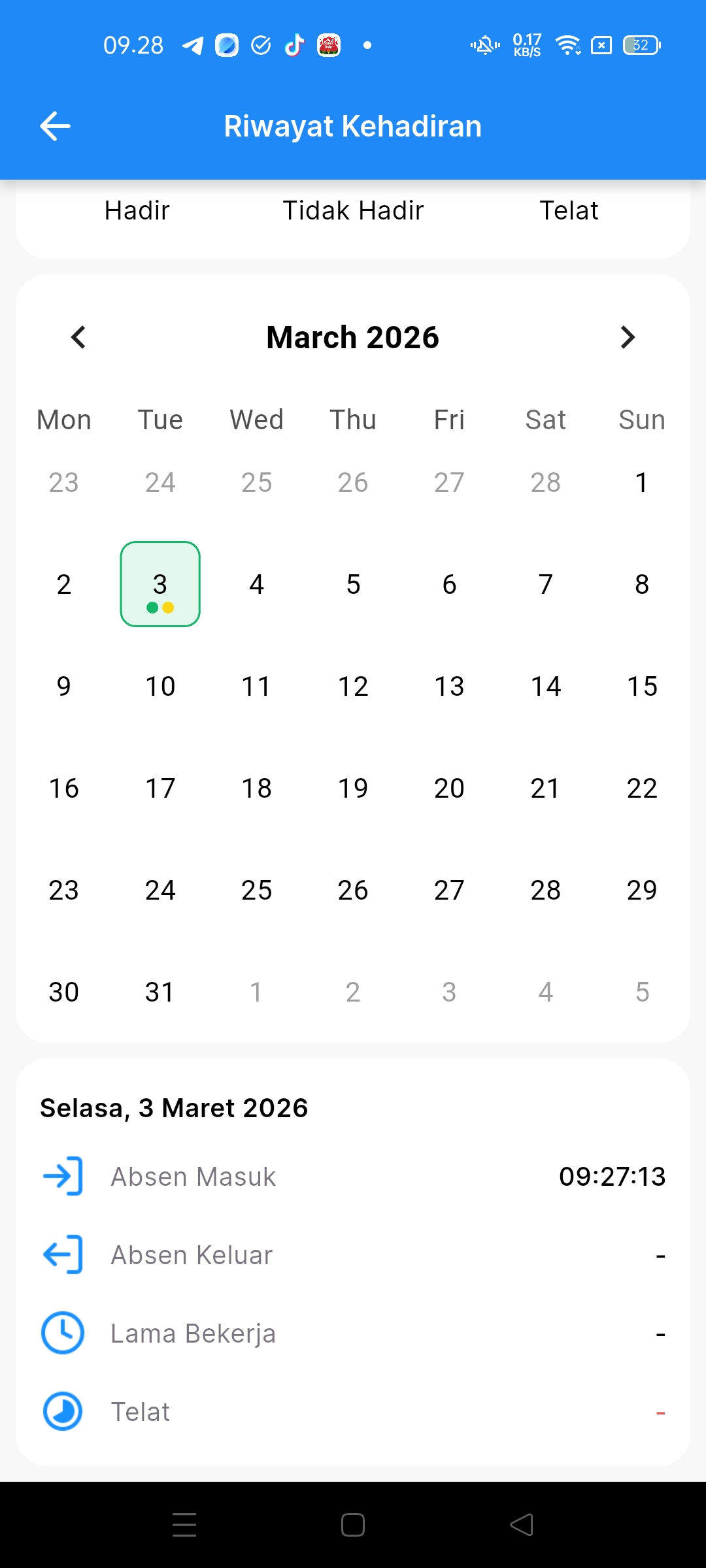Select March 21 on the calendar
The image size is (706, 1568).
click(545, 788)
